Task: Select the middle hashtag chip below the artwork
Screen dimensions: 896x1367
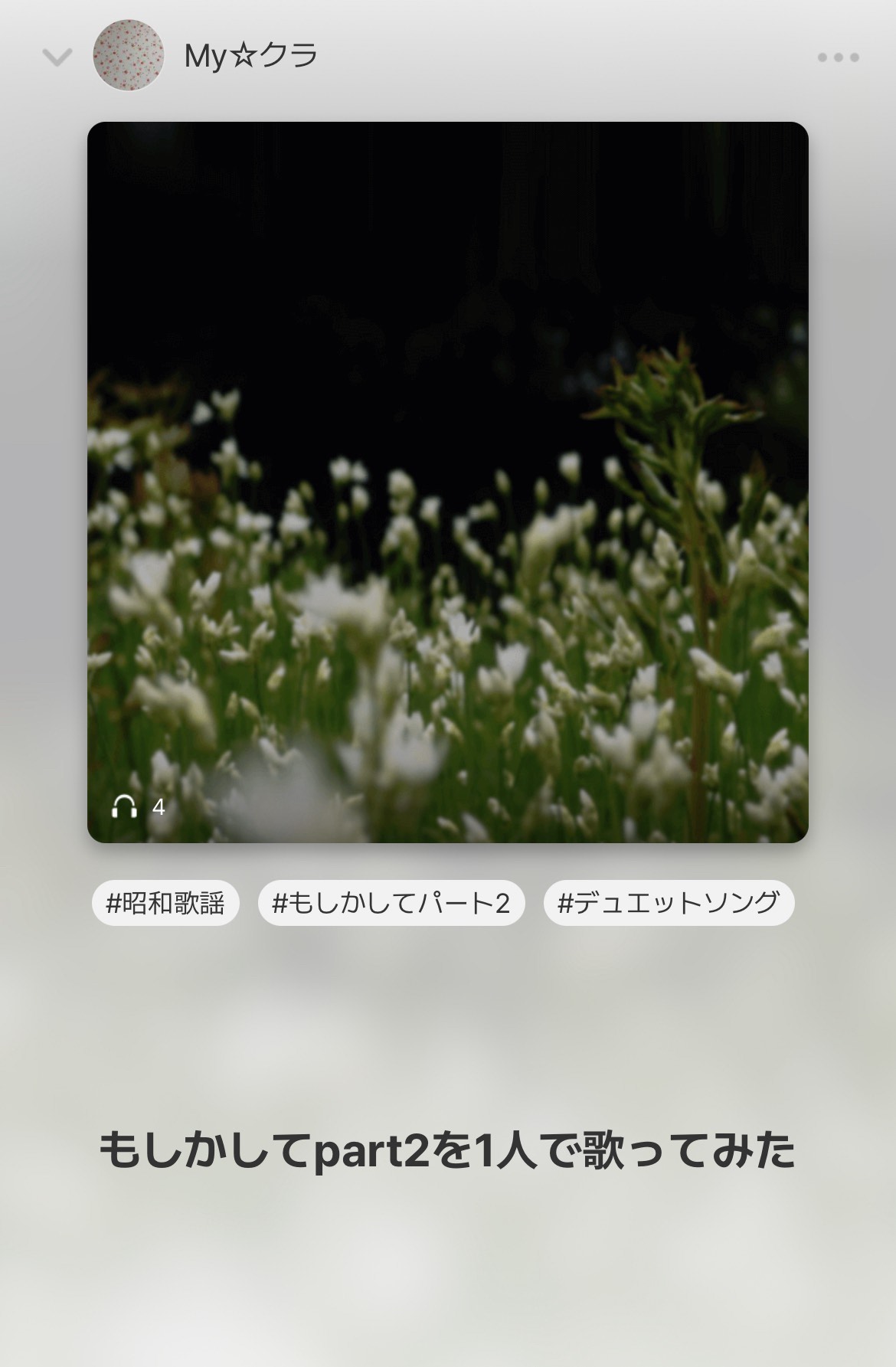Action: point(391,904)
